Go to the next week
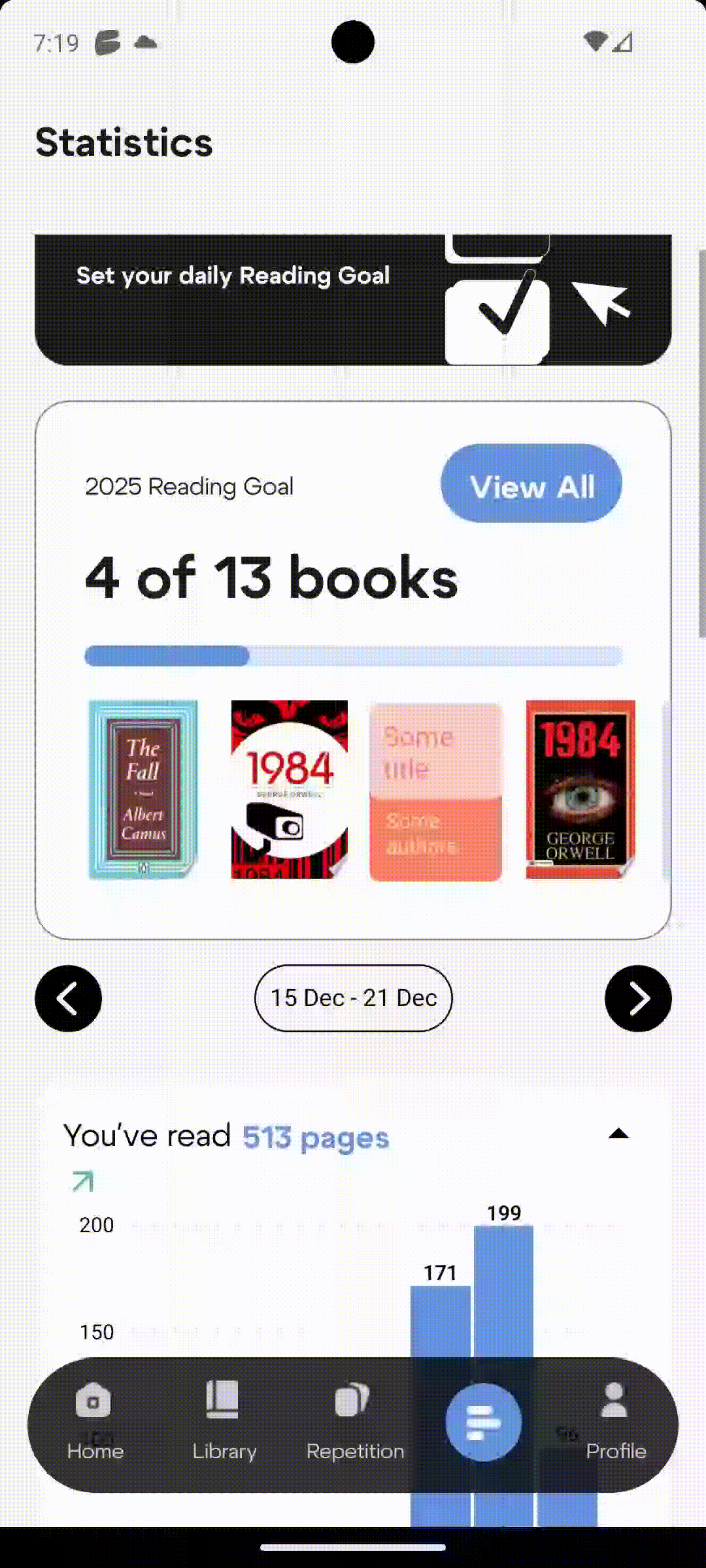Image resolution: width=706 pixels, height=1568 pixels. pos(638,998)
